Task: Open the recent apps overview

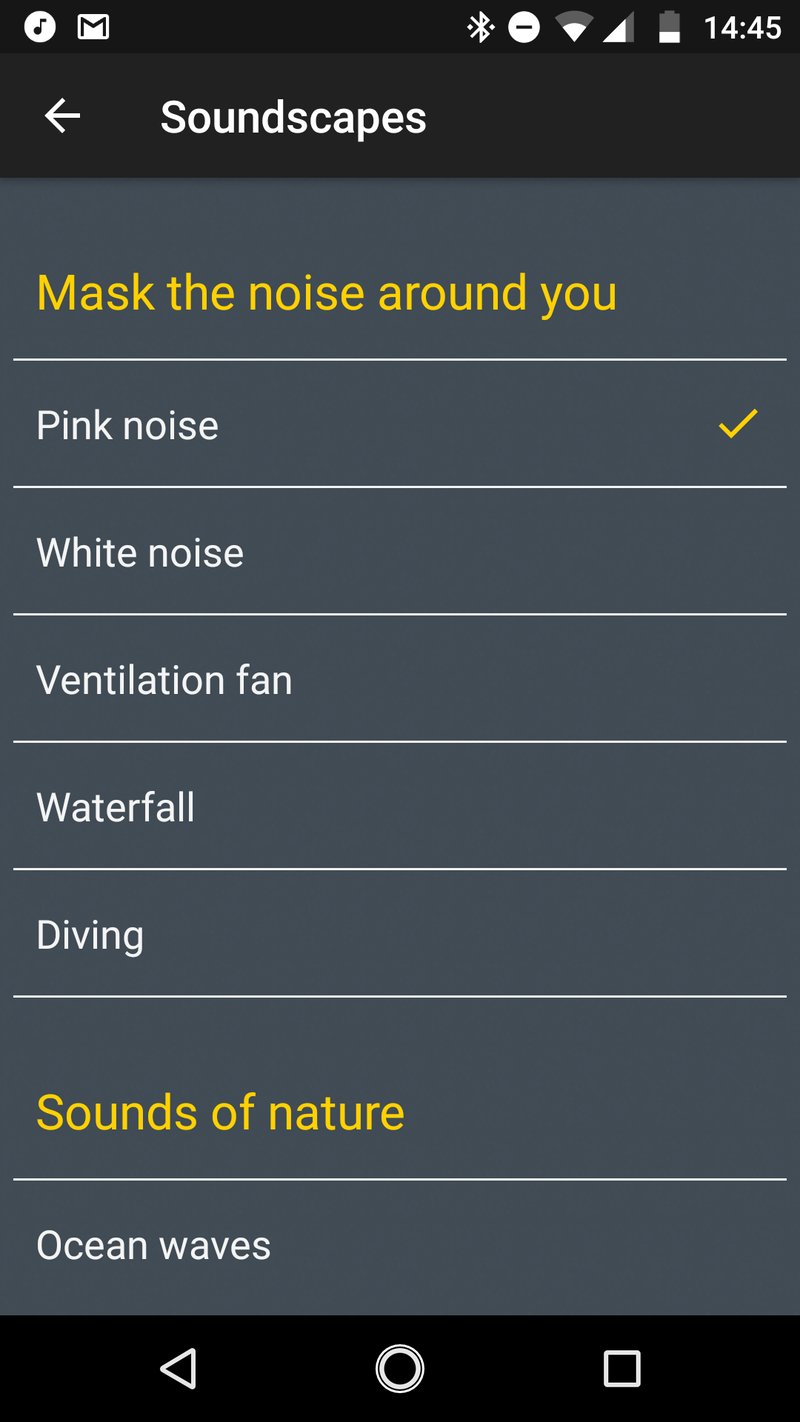Action: coord(621,1368)
